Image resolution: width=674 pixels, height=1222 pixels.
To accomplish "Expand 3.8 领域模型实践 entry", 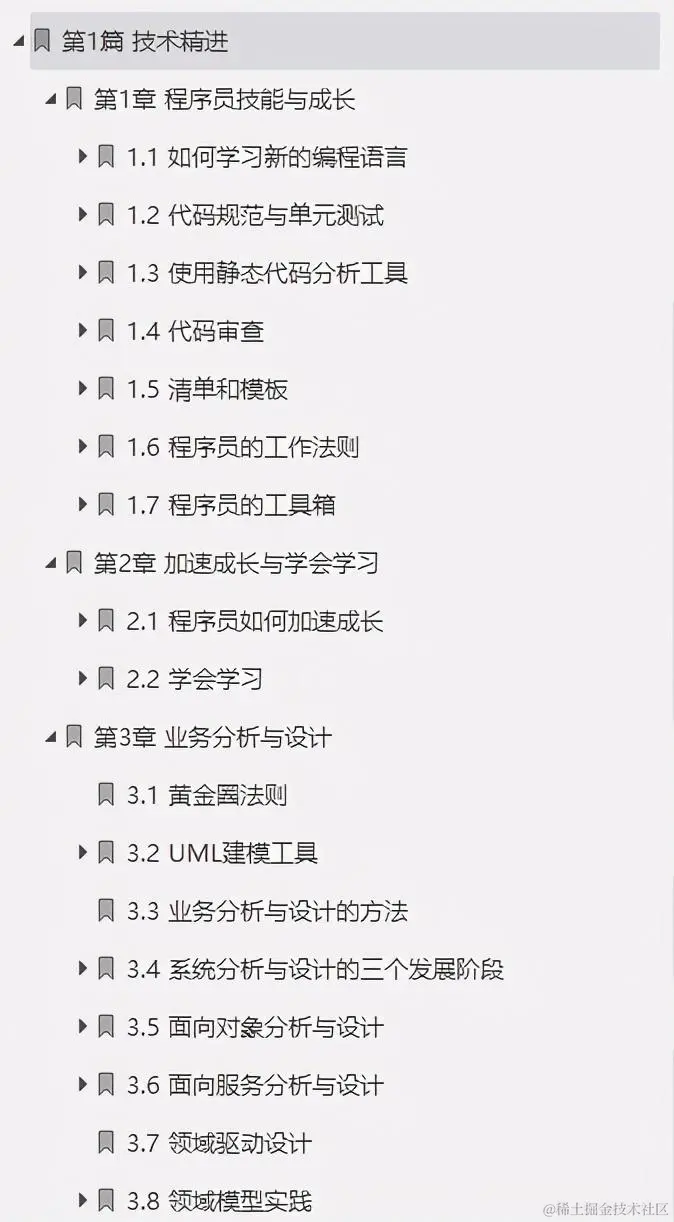I will [x=83, y=1200].
